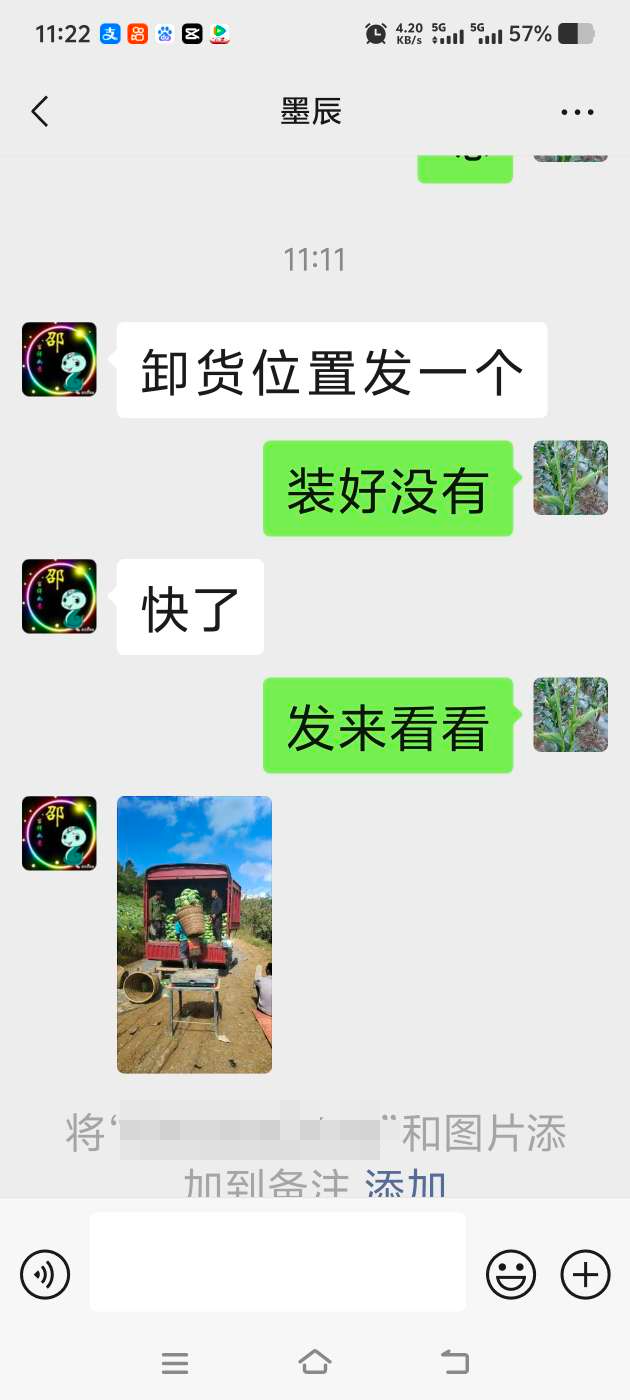Open system recent apps menu

175,1362
